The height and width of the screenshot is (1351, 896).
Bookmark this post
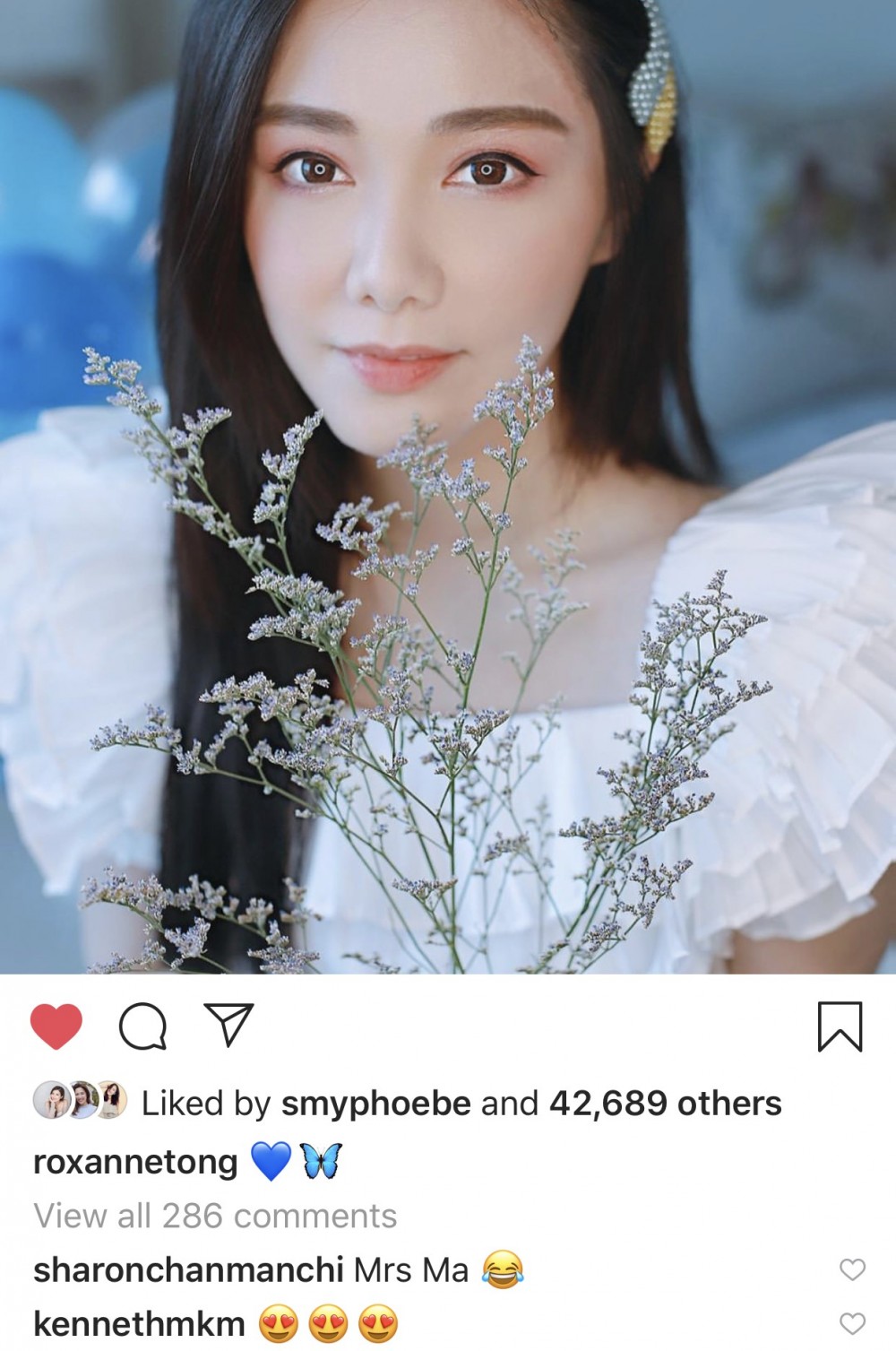pyautogui.click(x=840, y=1026)
